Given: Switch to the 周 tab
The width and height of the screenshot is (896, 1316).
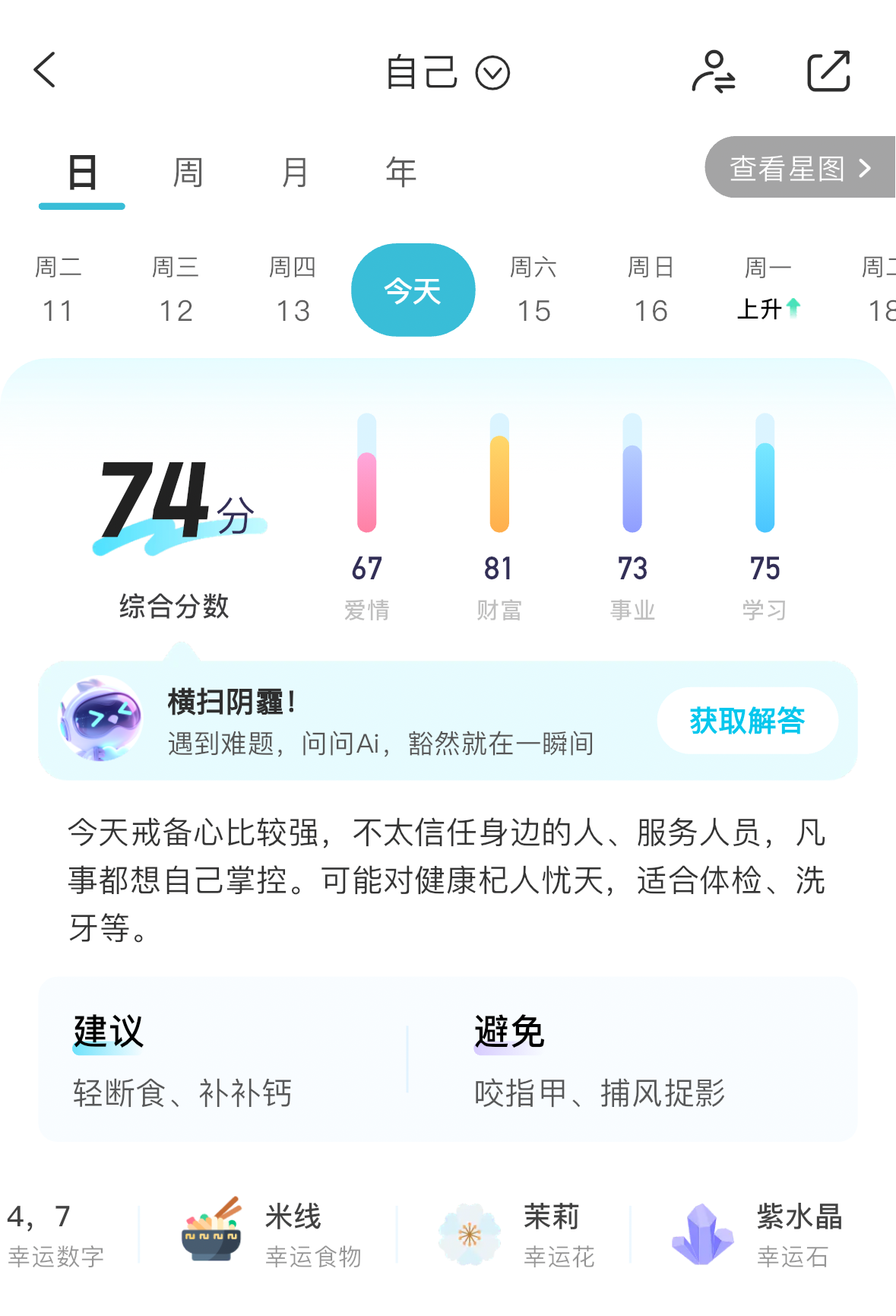Looking at the screenshot, I should point(188,173).
